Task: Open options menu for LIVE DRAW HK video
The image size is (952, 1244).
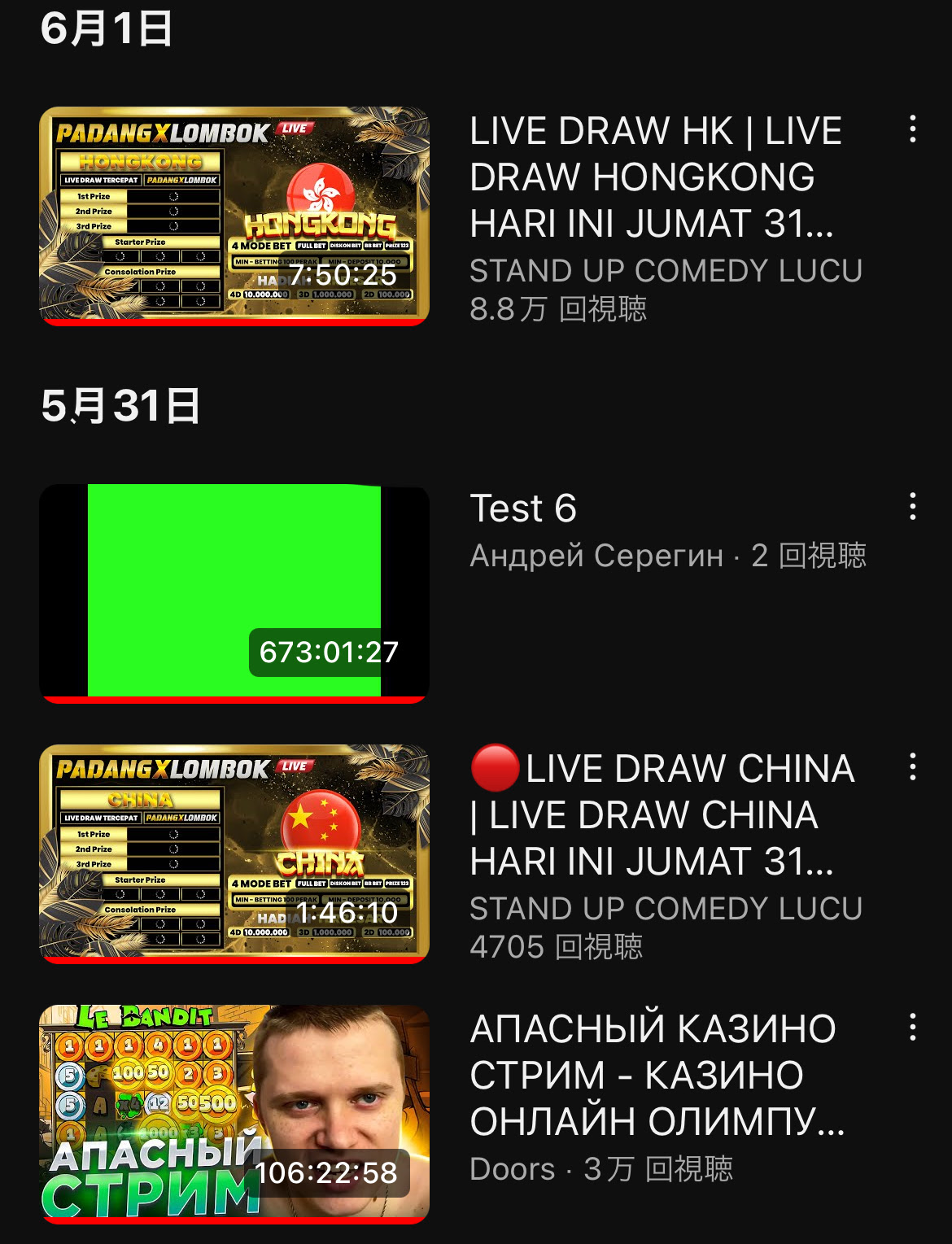Action: click(x=915, y=130)
